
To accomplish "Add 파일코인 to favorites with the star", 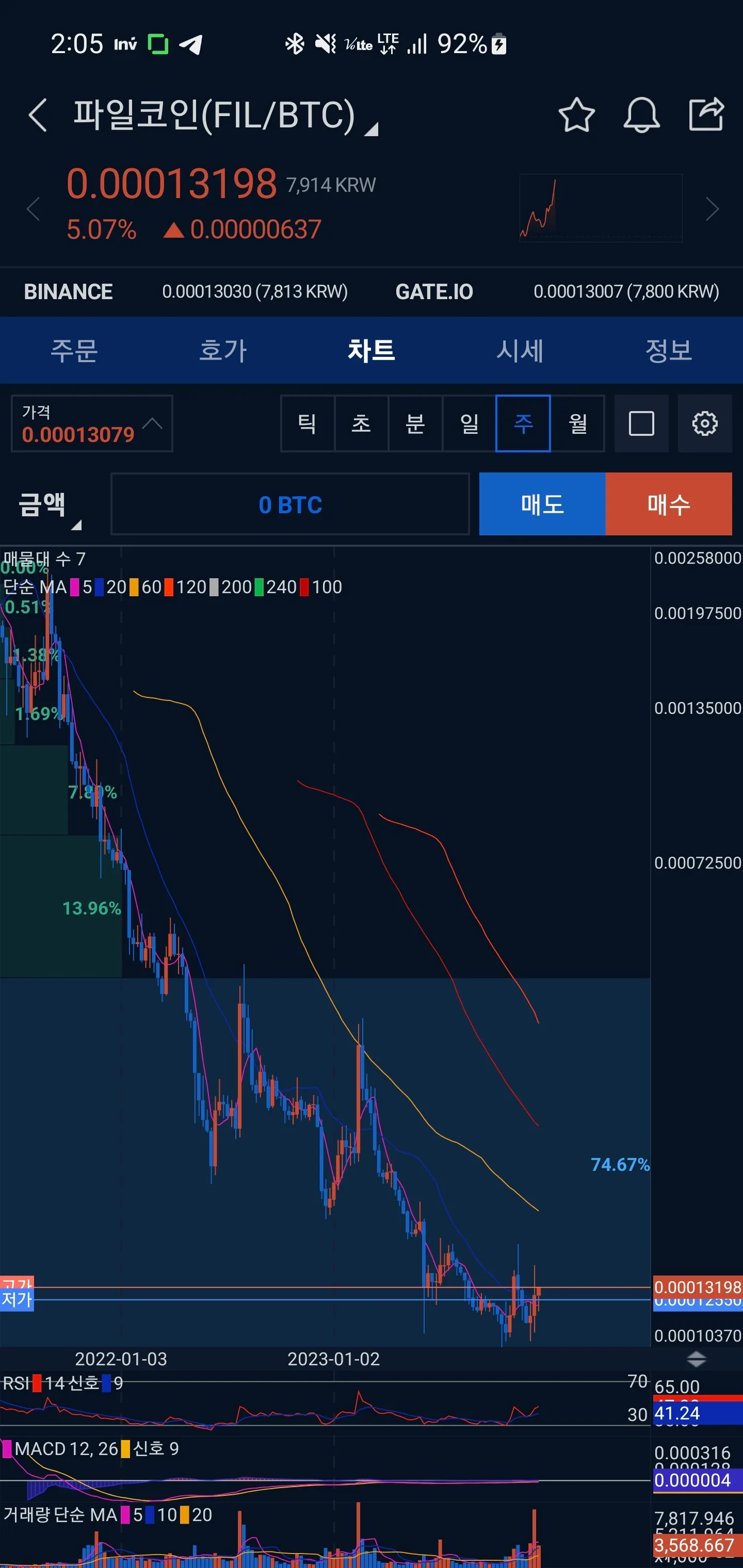I will pyautogui.click(x=576, y=115).
